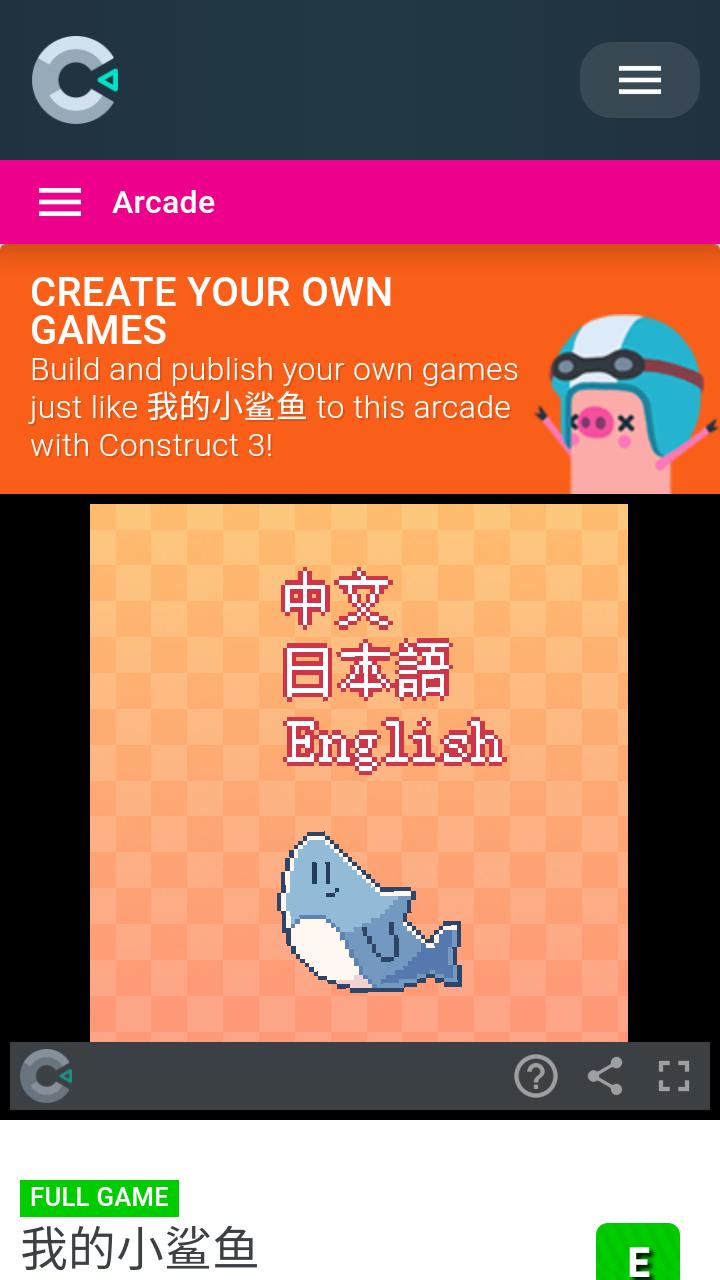The height and width of the screenshot is (1280, 720).
Task: Open the Create Your Own Games banner
Action: coord(360,369)
